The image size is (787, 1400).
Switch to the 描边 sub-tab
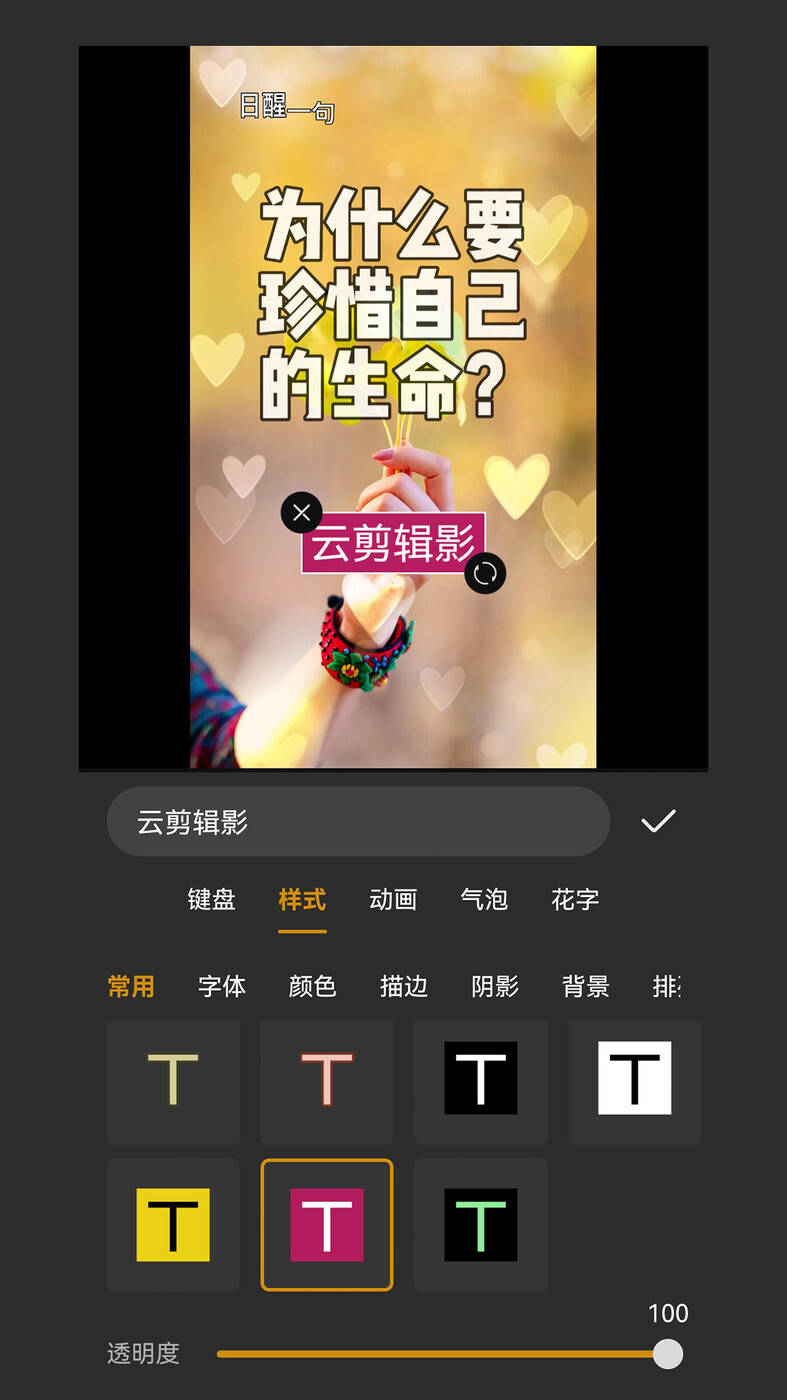coord(404,986)
